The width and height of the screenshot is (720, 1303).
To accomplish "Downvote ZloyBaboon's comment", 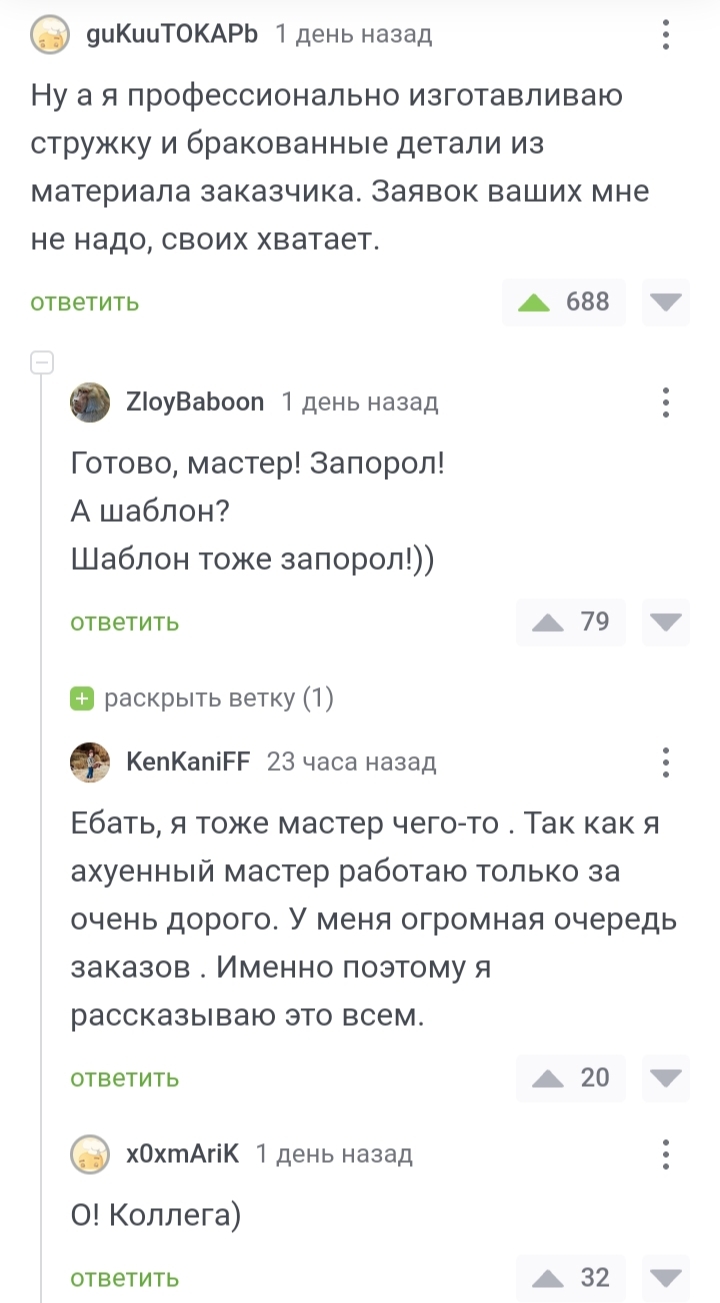I will pos(665,622).
